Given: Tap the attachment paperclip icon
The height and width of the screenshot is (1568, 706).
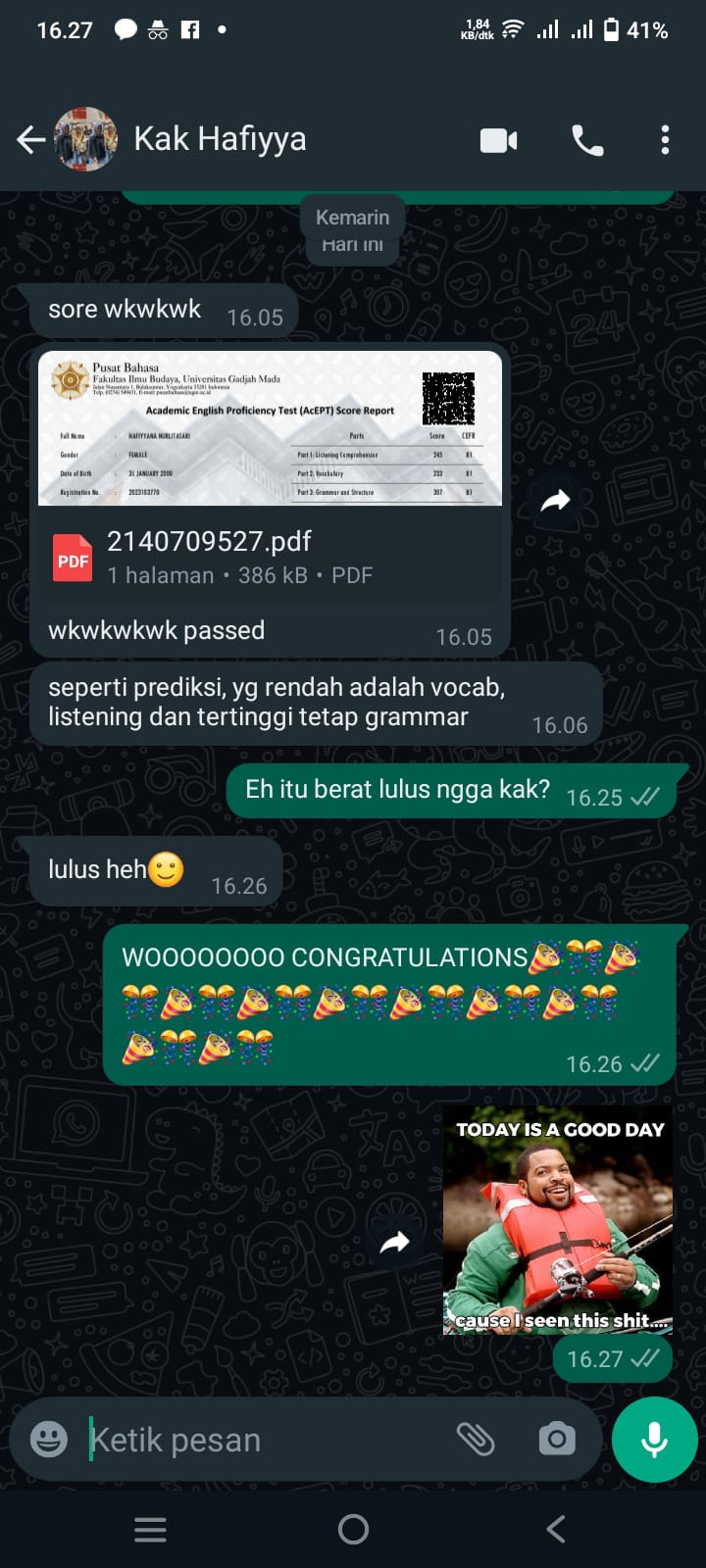Looking at the screenshot, I should tap(477, 1439).
